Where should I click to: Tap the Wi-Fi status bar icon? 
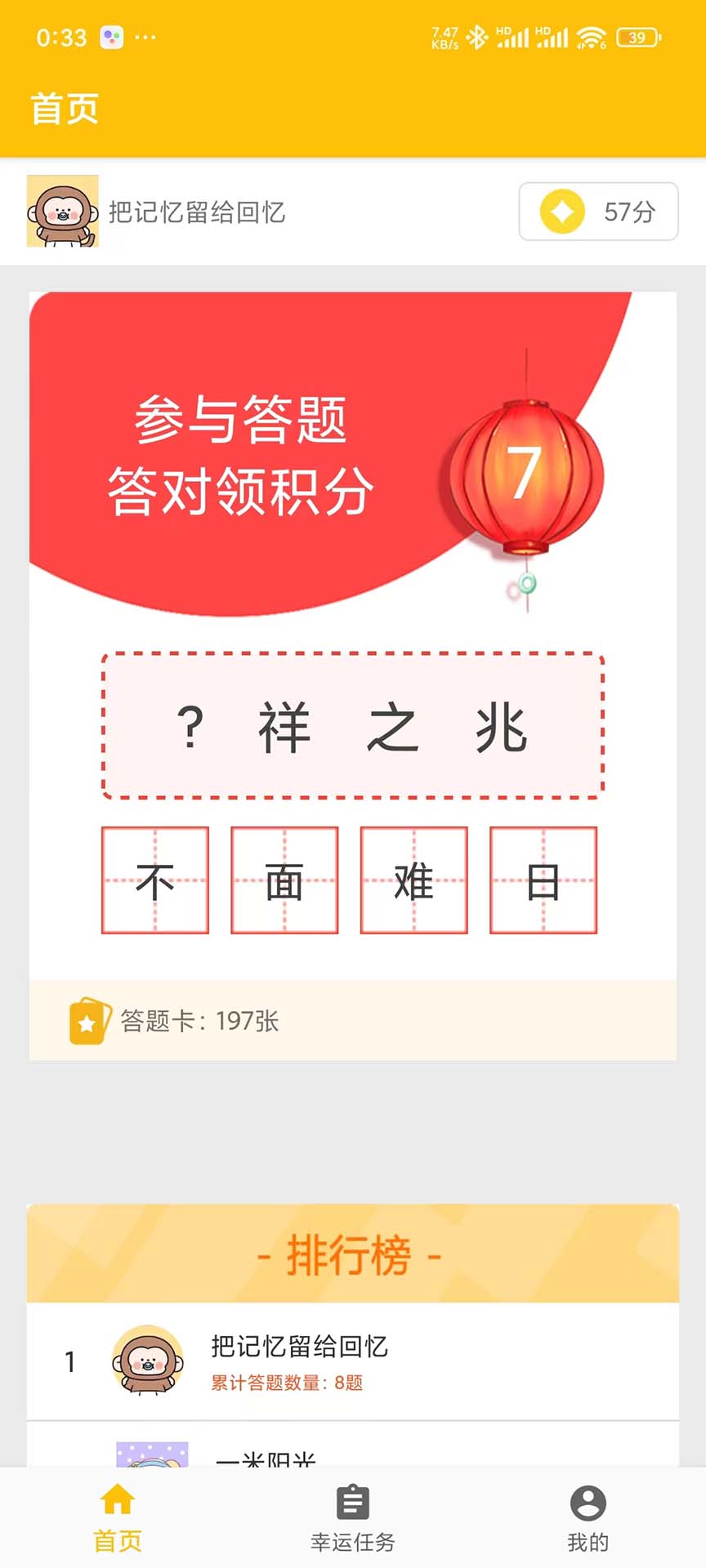(590, 36)
